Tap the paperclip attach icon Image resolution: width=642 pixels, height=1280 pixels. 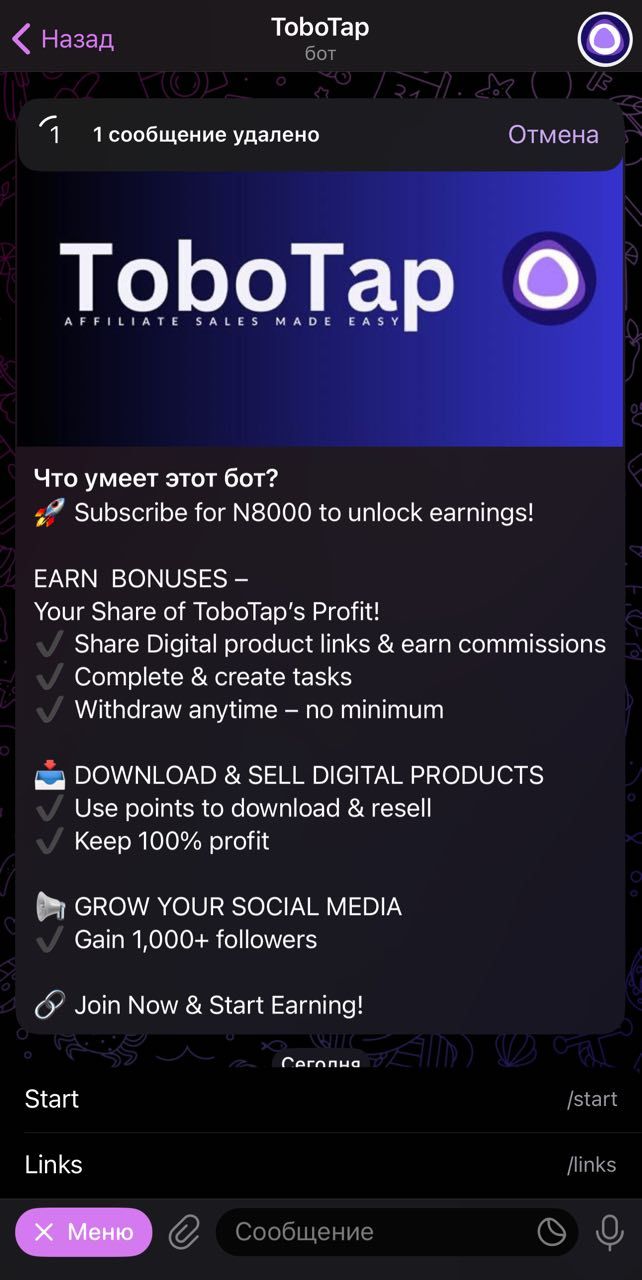coord(184,1232)
